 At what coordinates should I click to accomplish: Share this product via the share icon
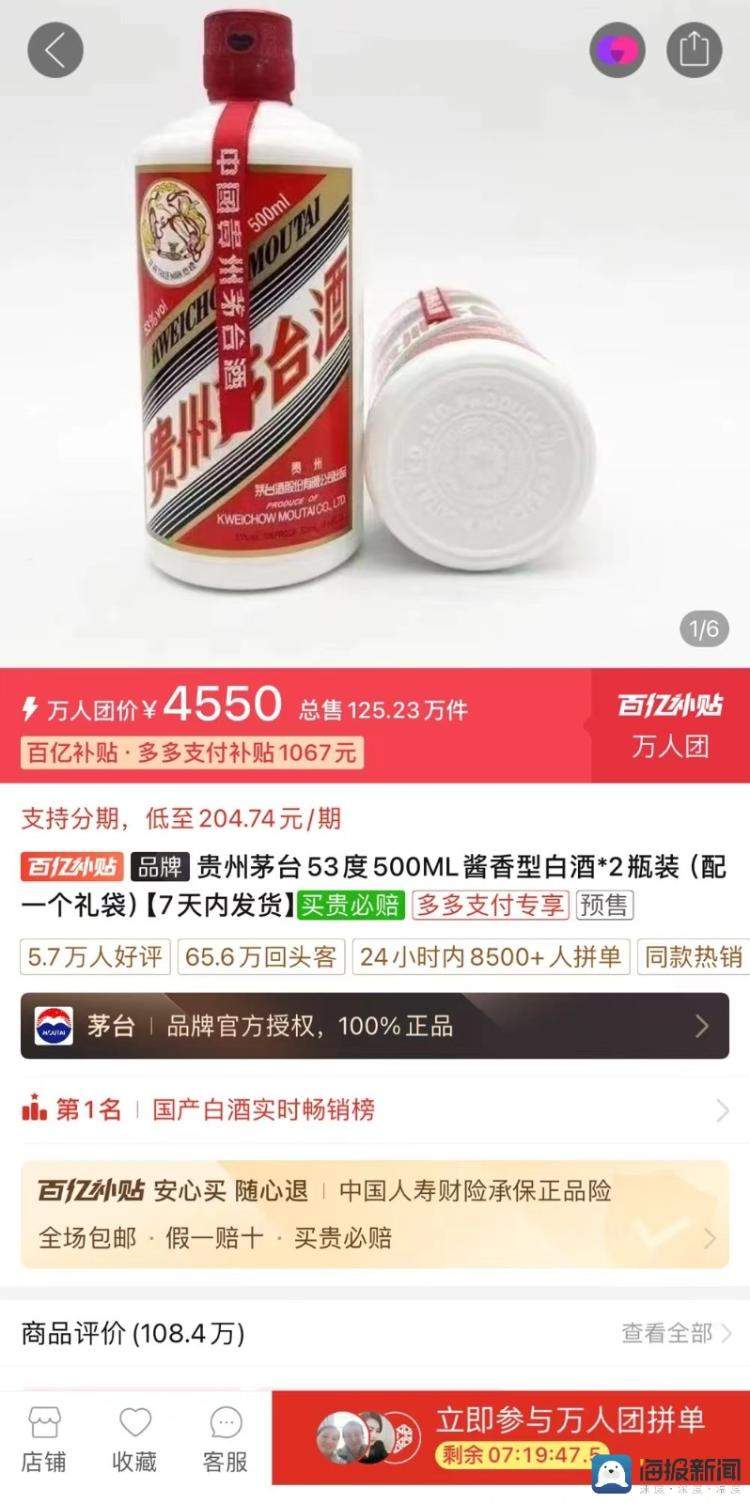(x=694, y=49)
